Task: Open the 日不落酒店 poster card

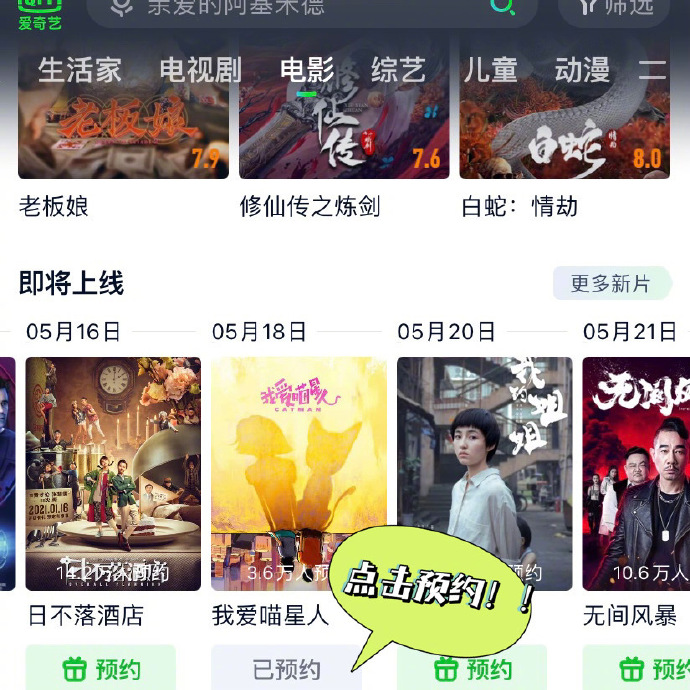Action: 113,470
